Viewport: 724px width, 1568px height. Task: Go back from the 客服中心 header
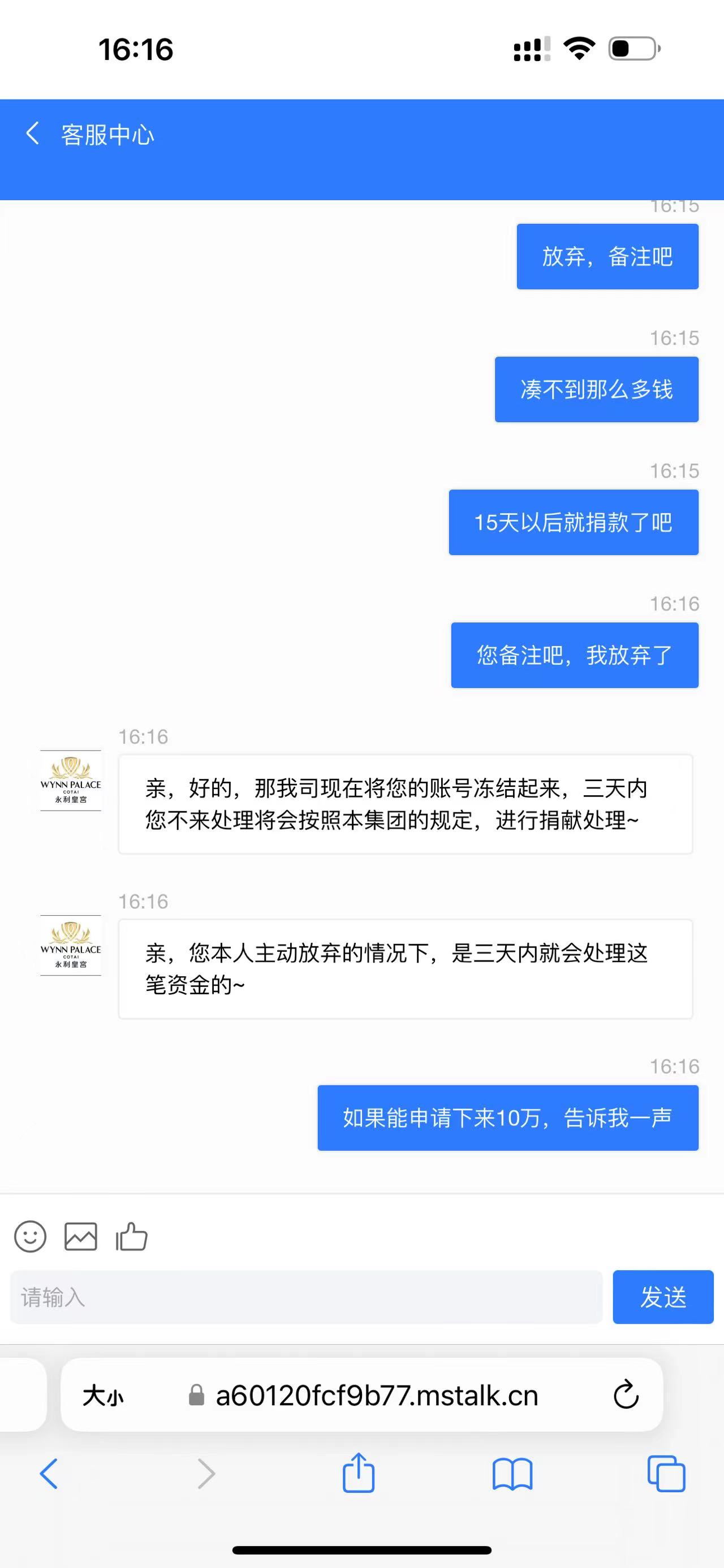pyautogui.click(x=33, y=133)
